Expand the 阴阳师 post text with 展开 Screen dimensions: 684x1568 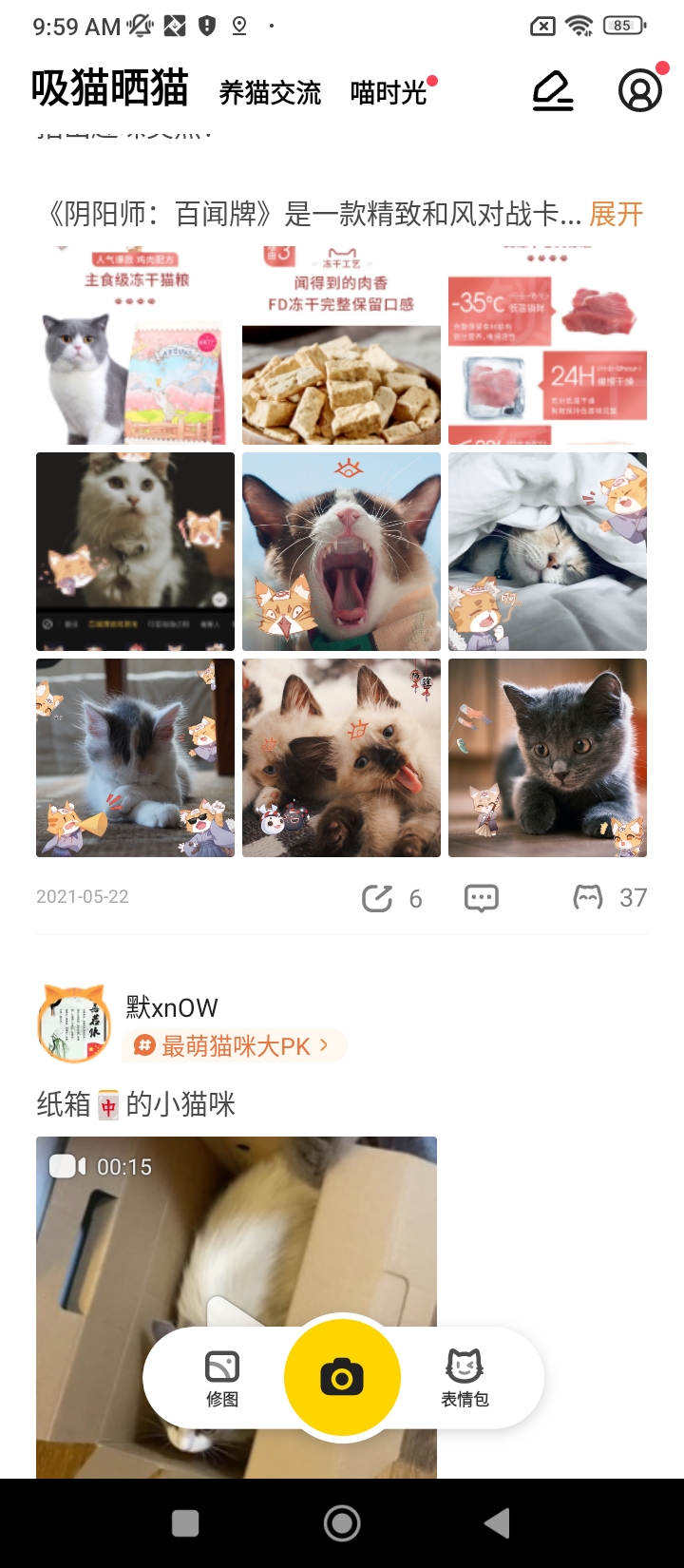click(617, 214)
